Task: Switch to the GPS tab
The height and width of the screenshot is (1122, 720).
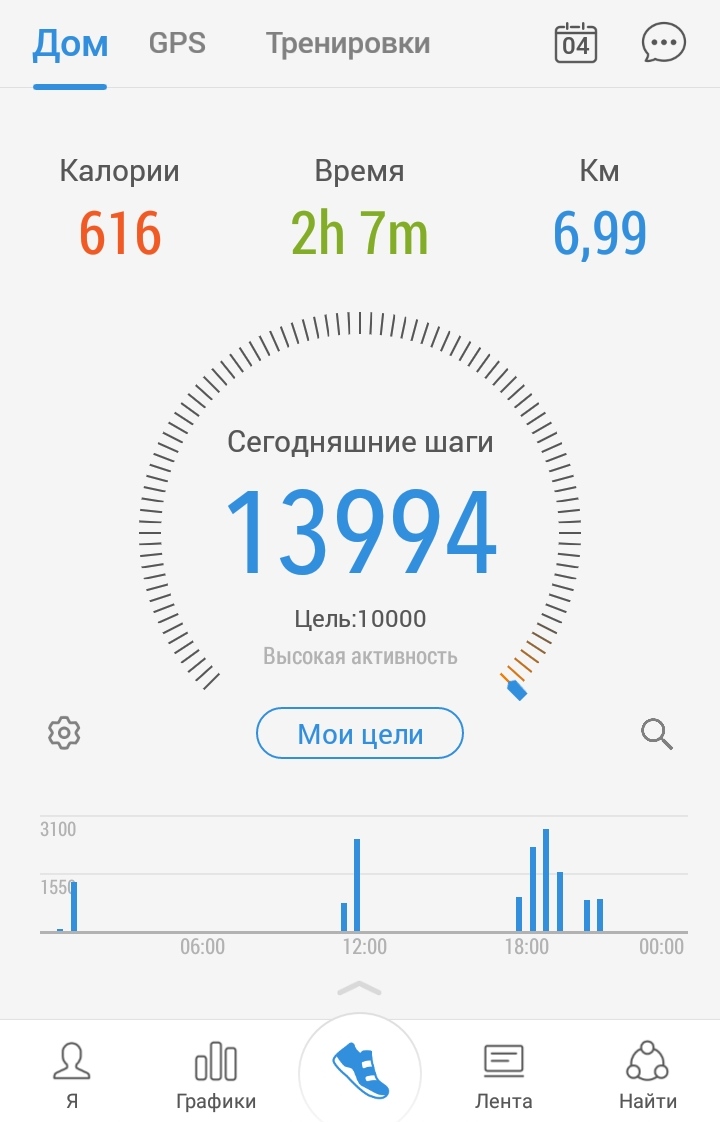Action: (x=177, y=44)
